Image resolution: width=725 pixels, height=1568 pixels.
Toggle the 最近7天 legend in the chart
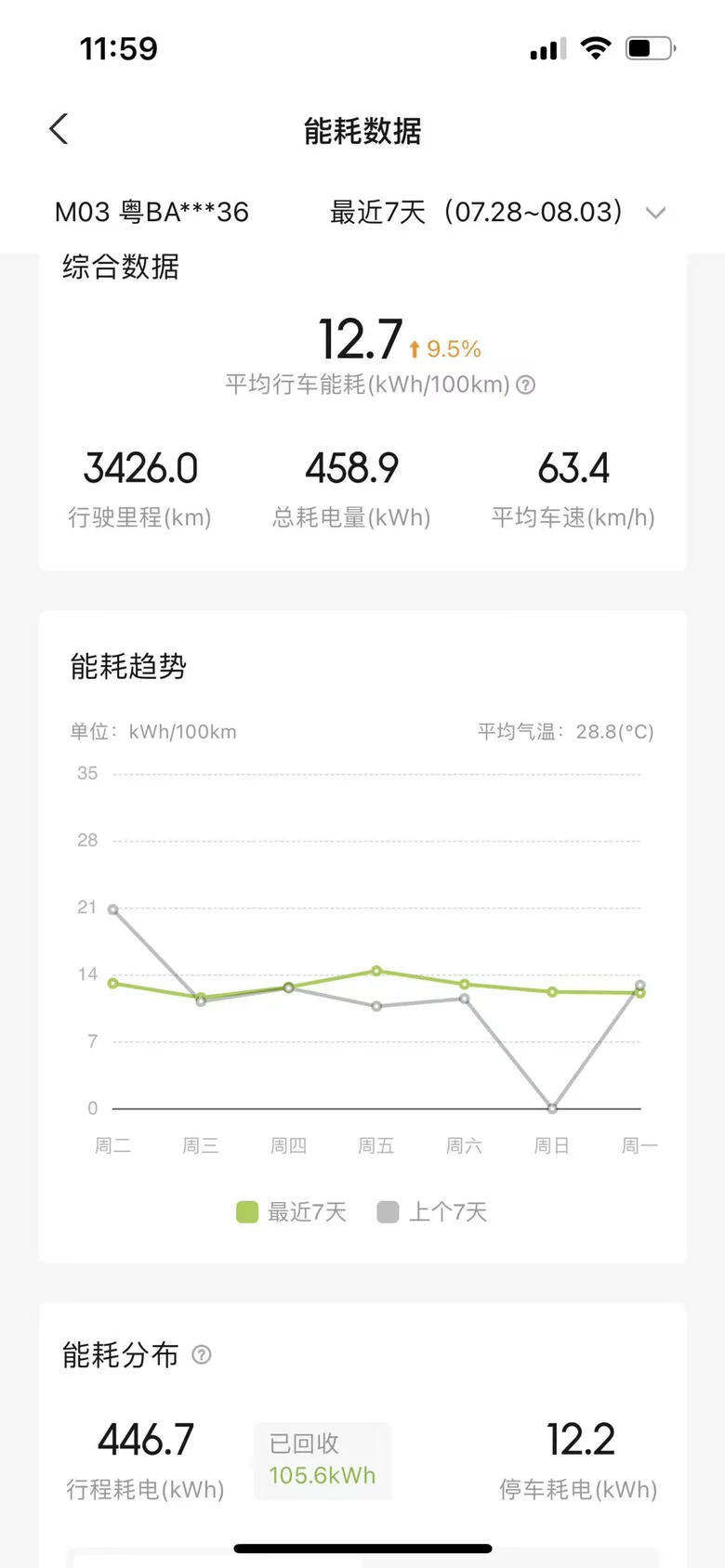pyautogui.click(x=292, y=1211)
